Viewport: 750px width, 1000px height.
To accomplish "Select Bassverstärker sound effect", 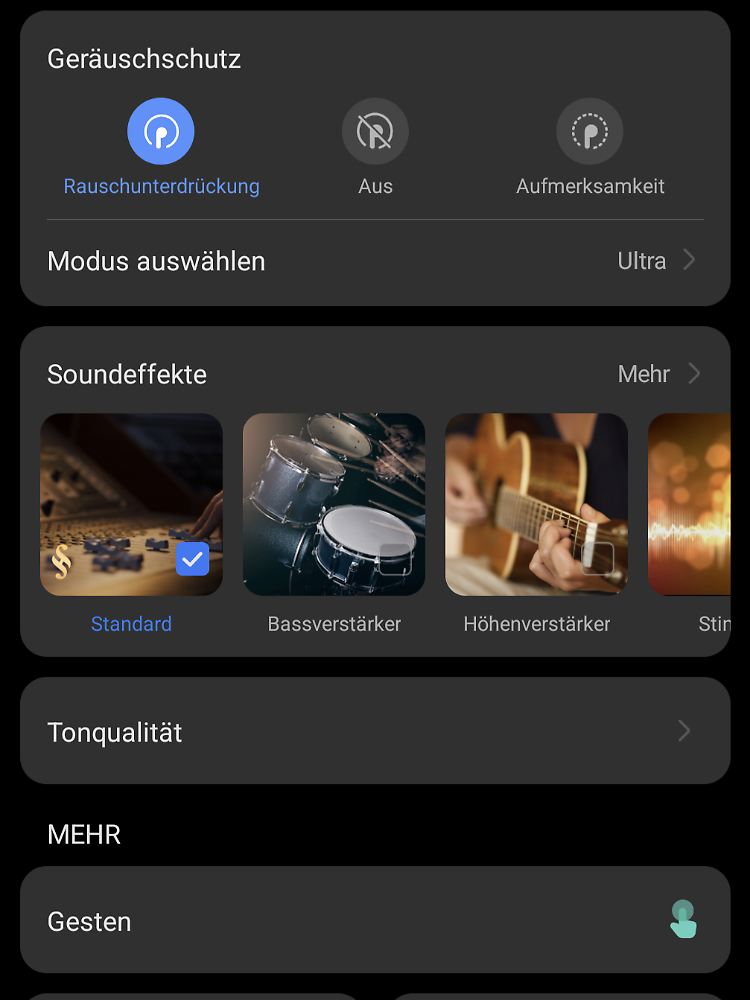I will point(334,505).
